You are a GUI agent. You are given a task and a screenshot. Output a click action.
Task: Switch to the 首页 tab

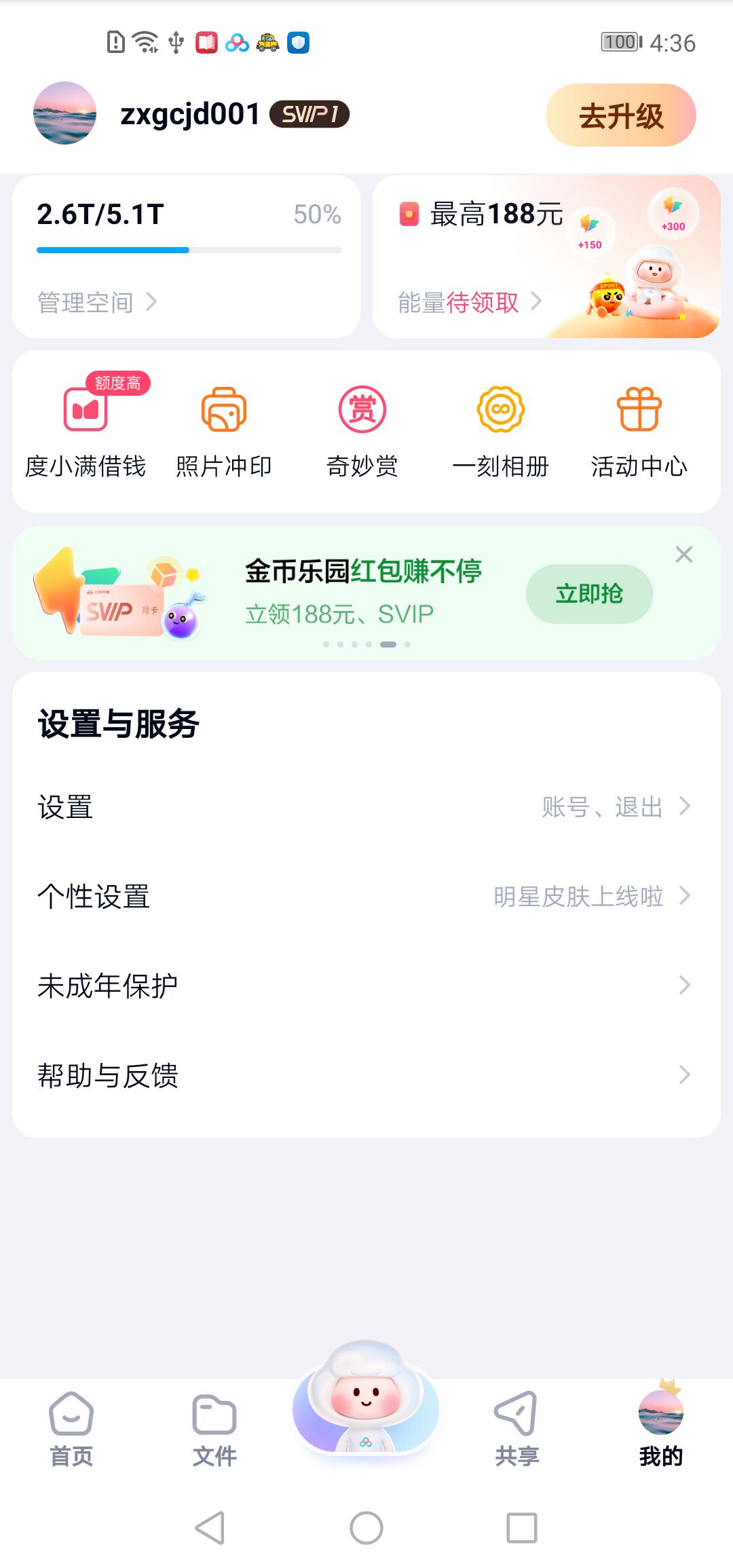click(x=71, y=1429)
